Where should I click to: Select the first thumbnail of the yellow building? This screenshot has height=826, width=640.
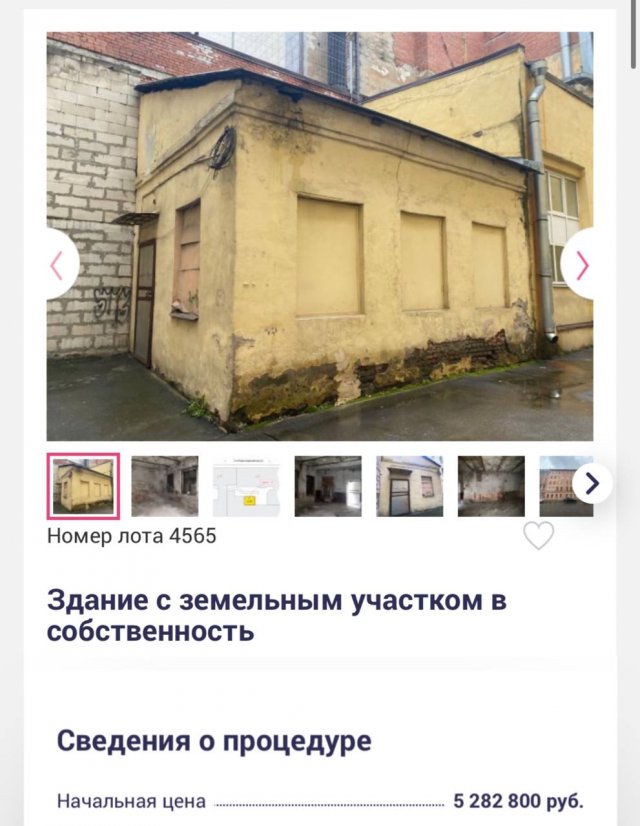[x=84, y=486]
